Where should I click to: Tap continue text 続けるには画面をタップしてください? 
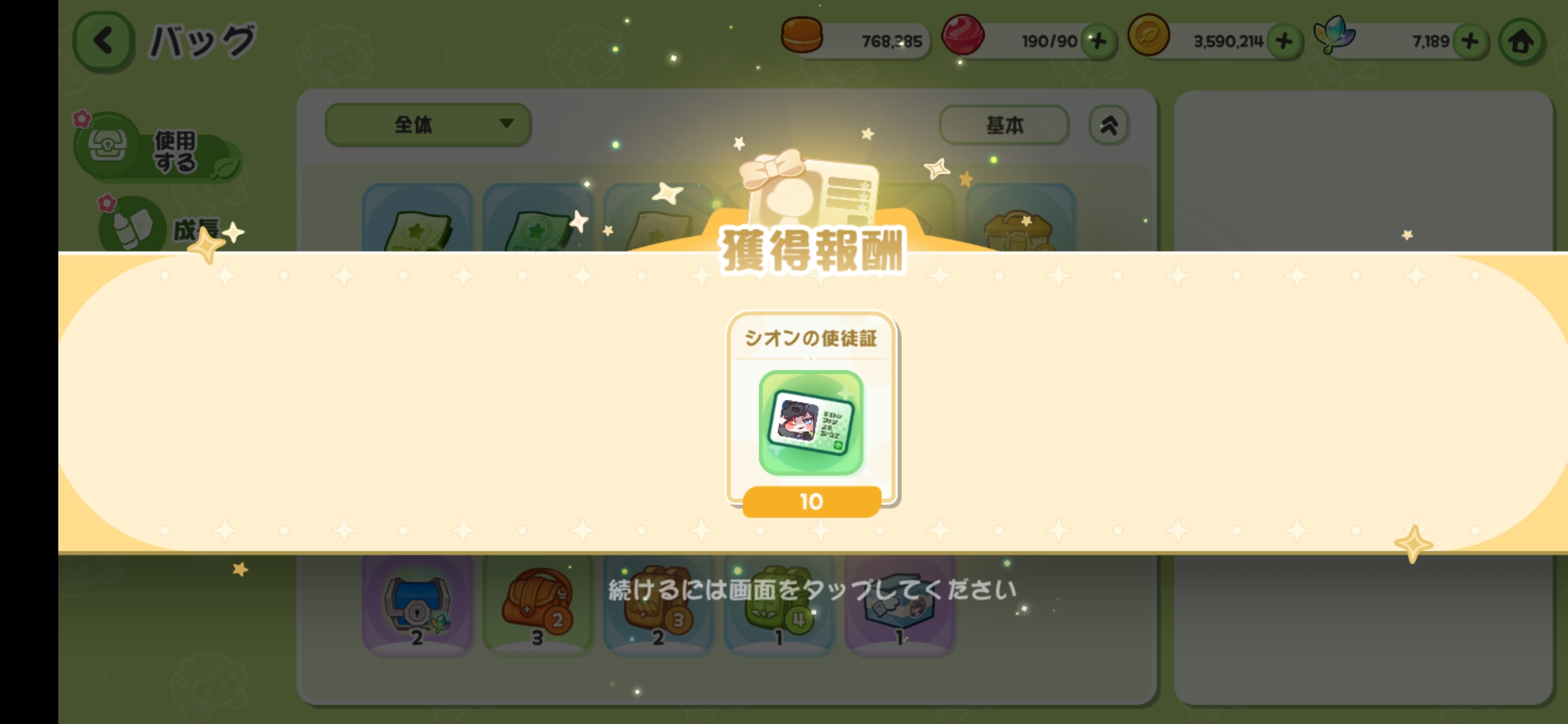tap(811, 590)
